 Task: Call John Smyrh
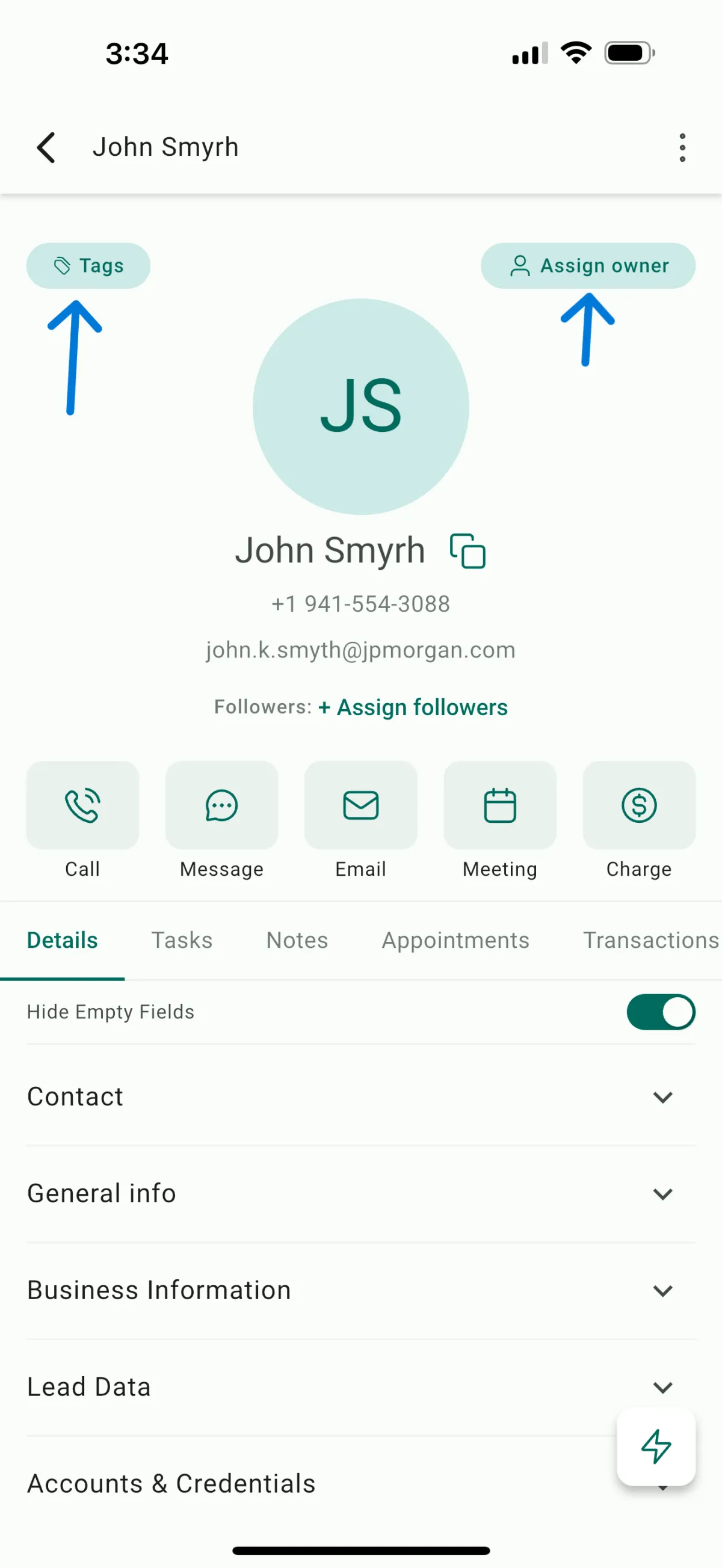pyautogui.click(x=83, y=805)
